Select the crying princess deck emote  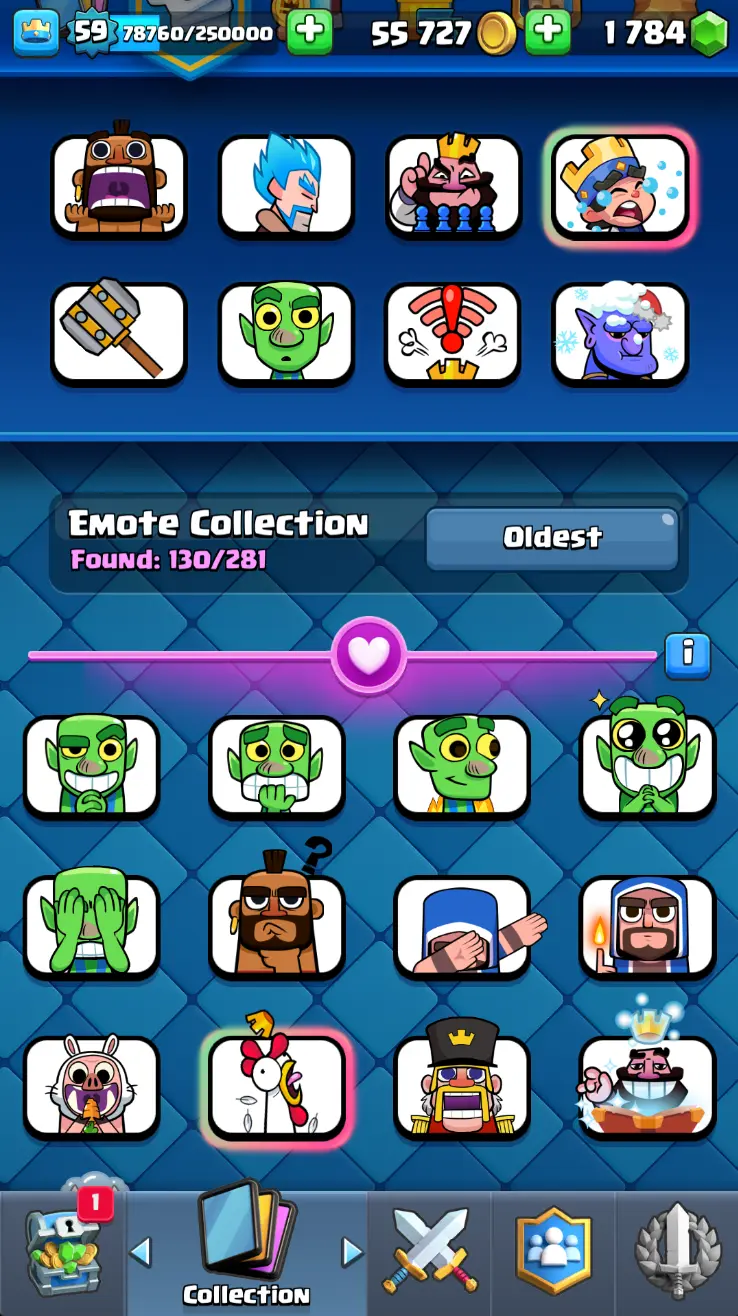[620, 186]
